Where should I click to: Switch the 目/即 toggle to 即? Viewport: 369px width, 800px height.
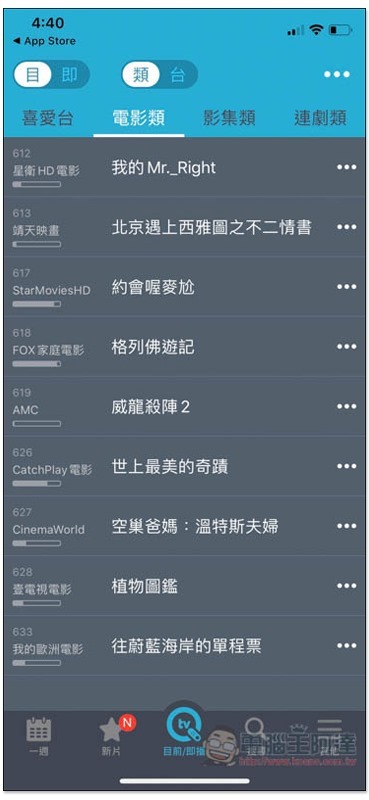click(x=69, y=75)
